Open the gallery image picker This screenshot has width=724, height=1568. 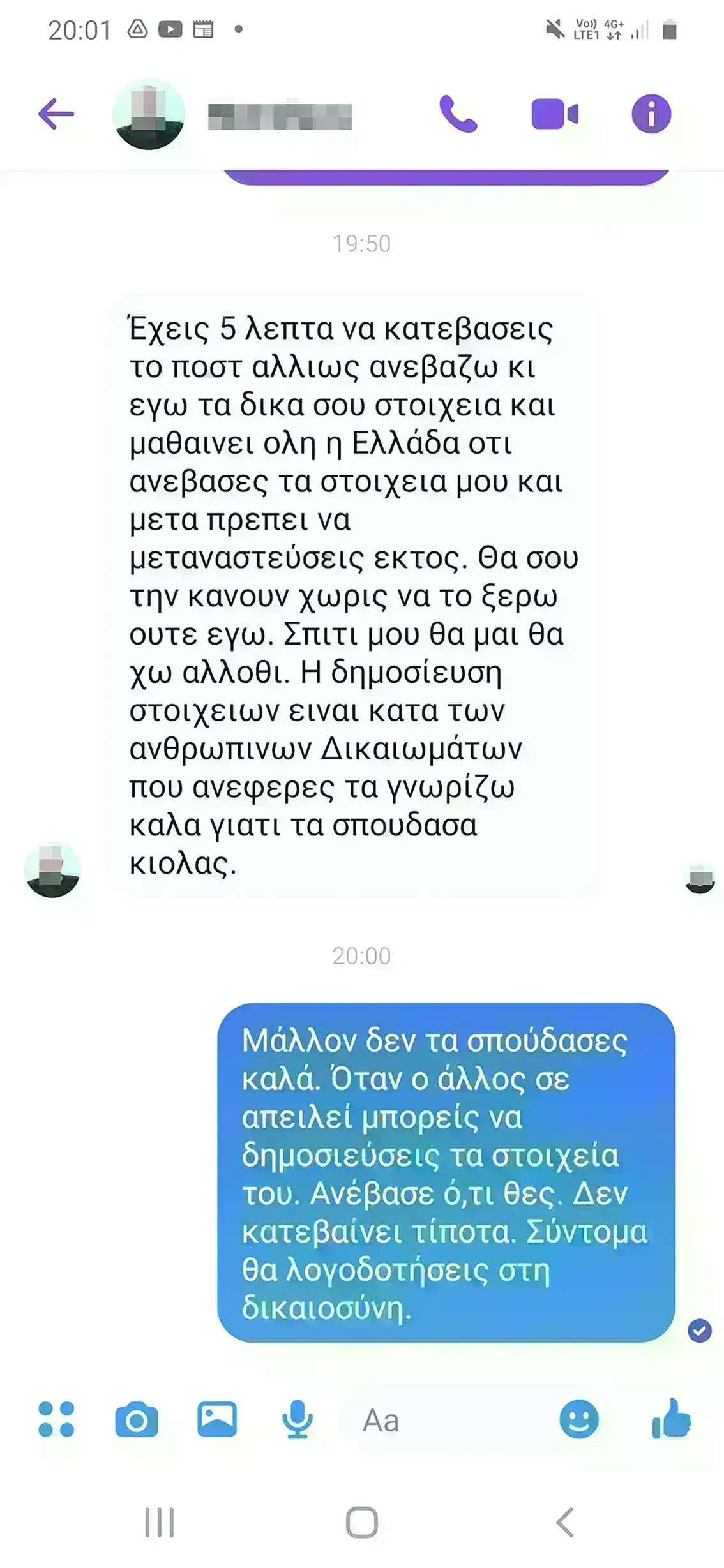coord(217,1419)
